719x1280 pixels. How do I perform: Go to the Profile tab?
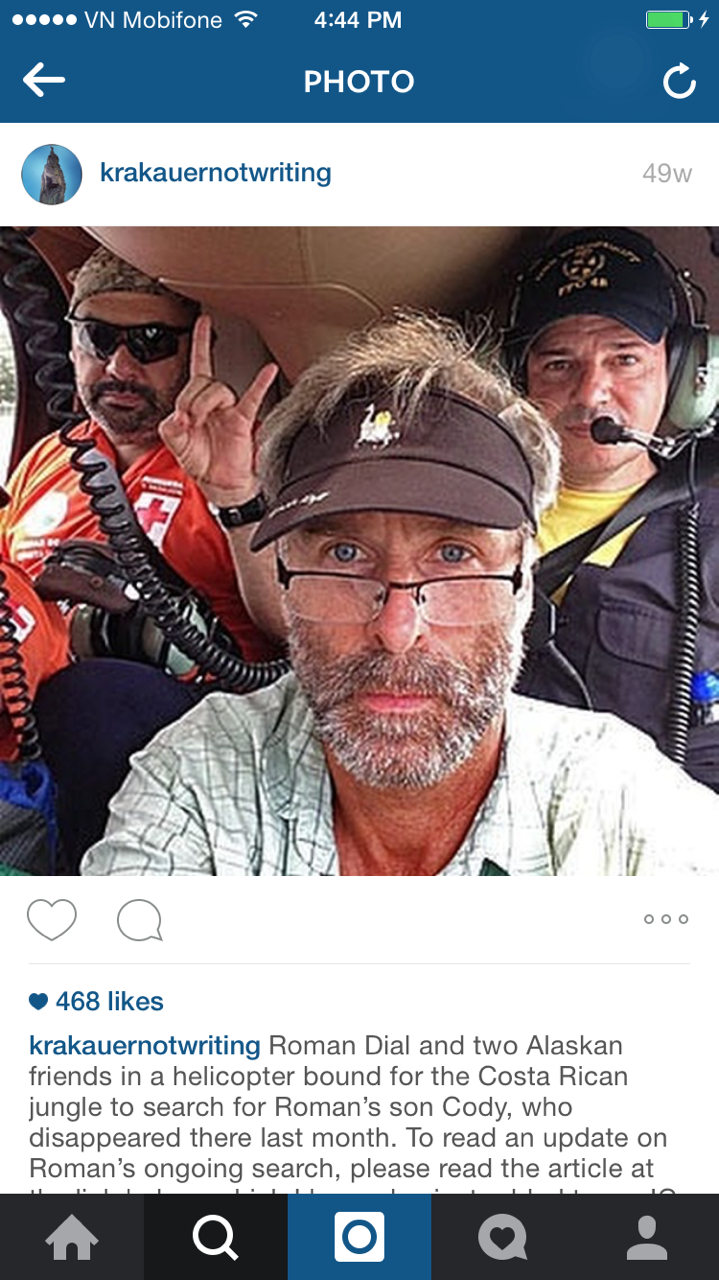click(x=647, y=1237)
